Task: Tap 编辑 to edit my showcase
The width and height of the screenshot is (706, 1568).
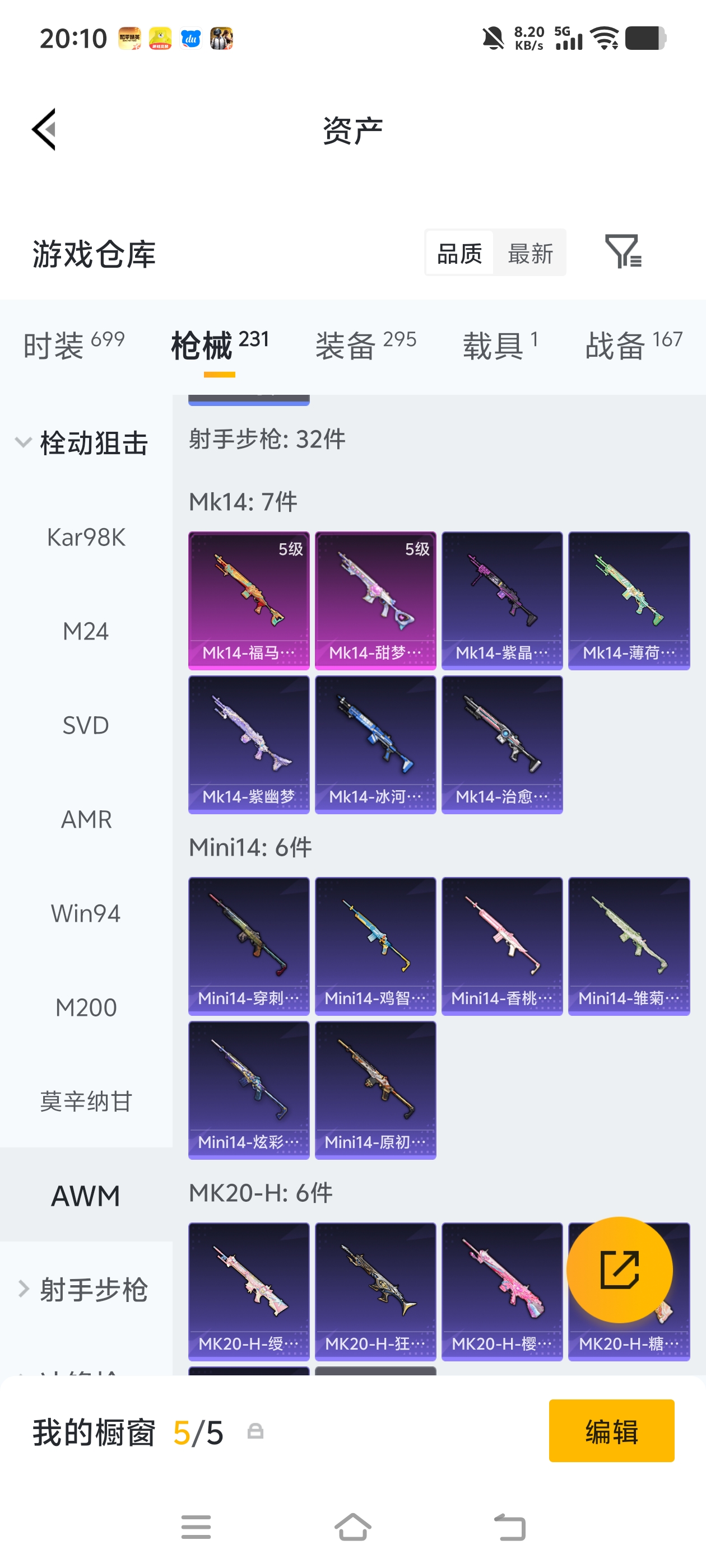Action: coord(611,1430)
